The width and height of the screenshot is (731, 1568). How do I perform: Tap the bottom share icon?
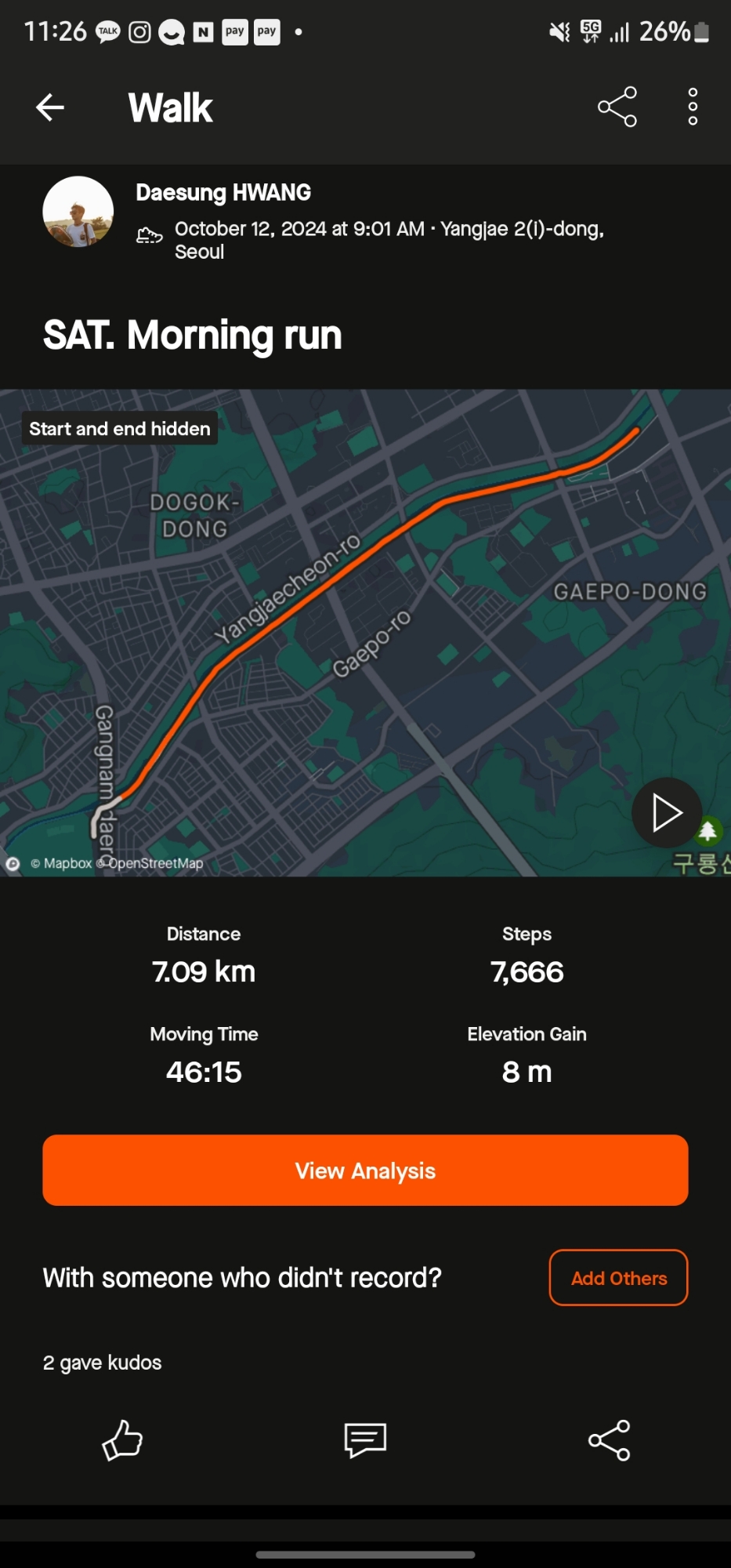609,1440
